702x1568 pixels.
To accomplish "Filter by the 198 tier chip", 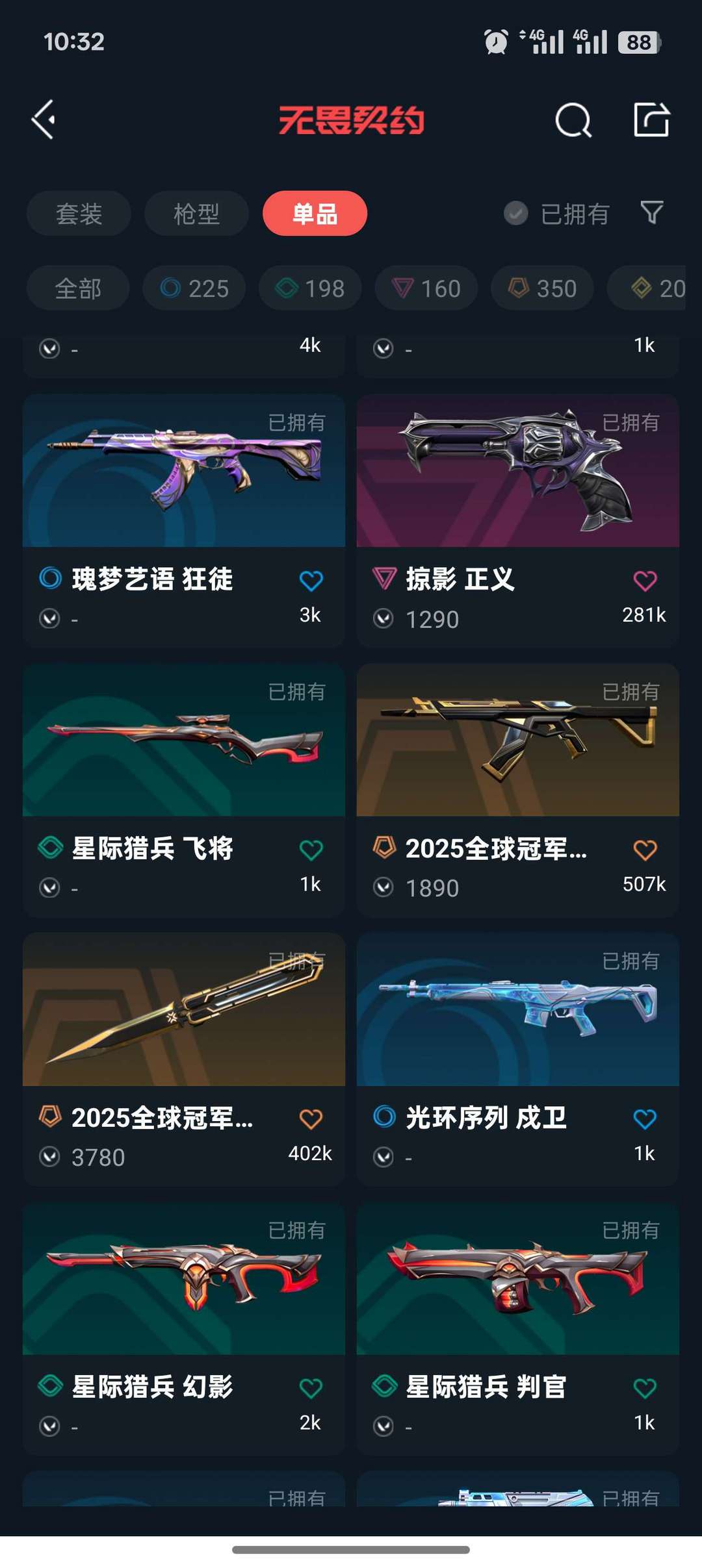I will (310, 288).
